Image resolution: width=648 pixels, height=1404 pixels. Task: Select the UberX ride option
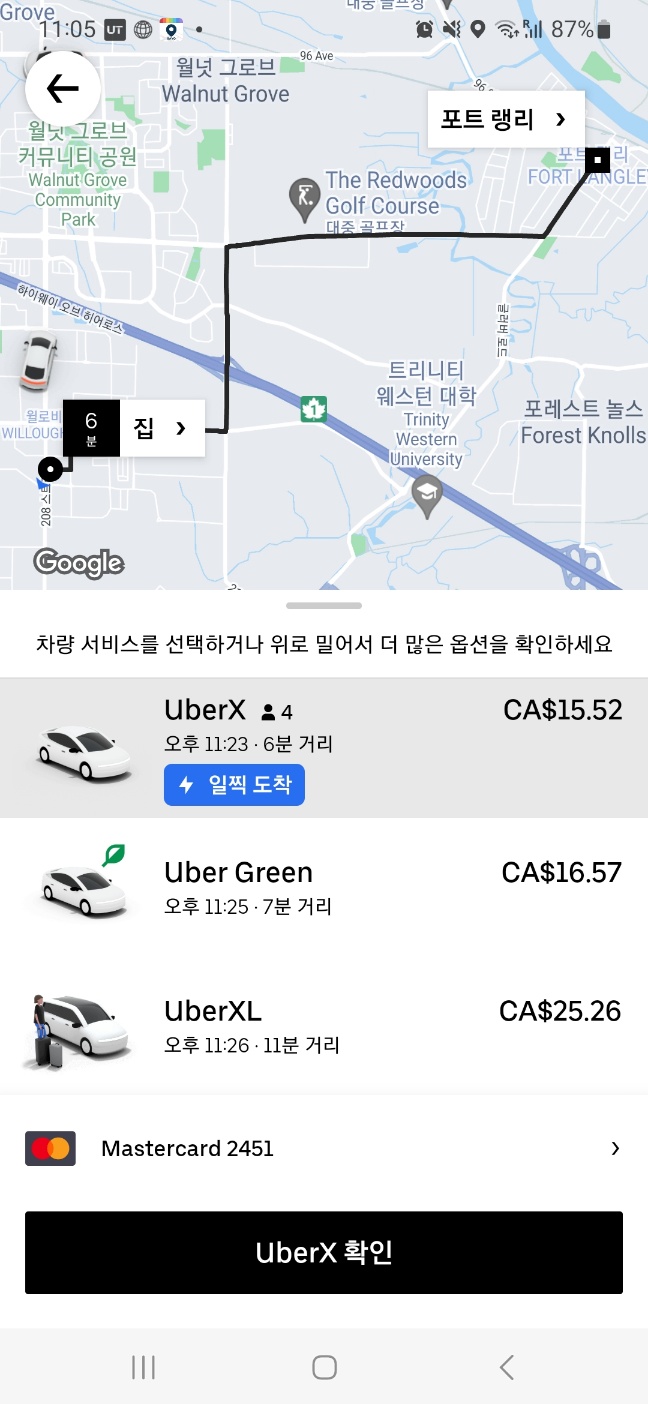324,748
